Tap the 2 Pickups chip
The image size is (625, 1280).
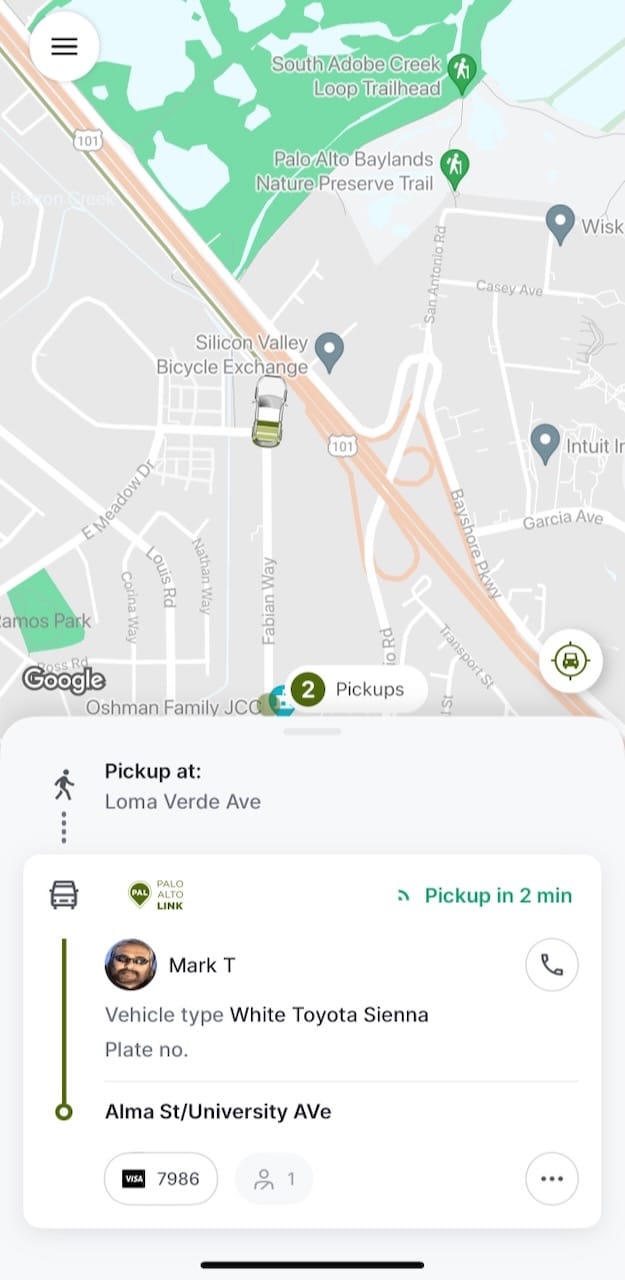[356, 689]
